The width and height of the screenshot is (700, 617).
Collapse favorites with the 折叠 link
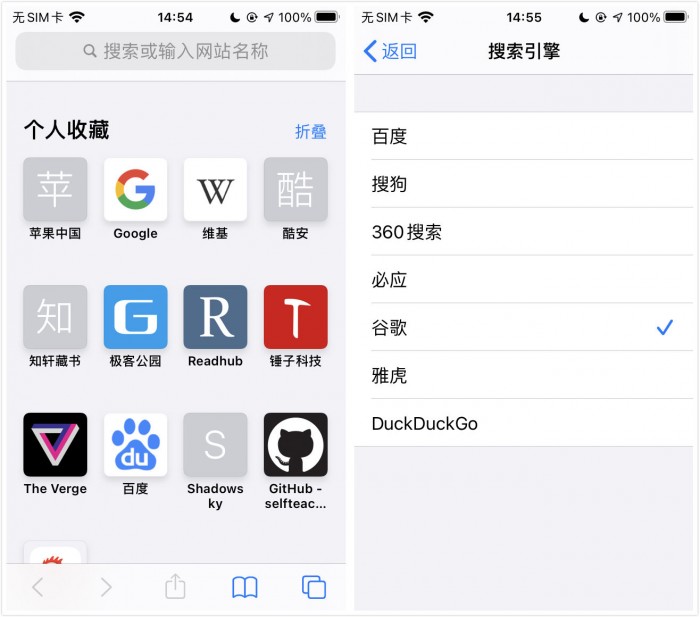pyautogui.click(x=310, y=132)
